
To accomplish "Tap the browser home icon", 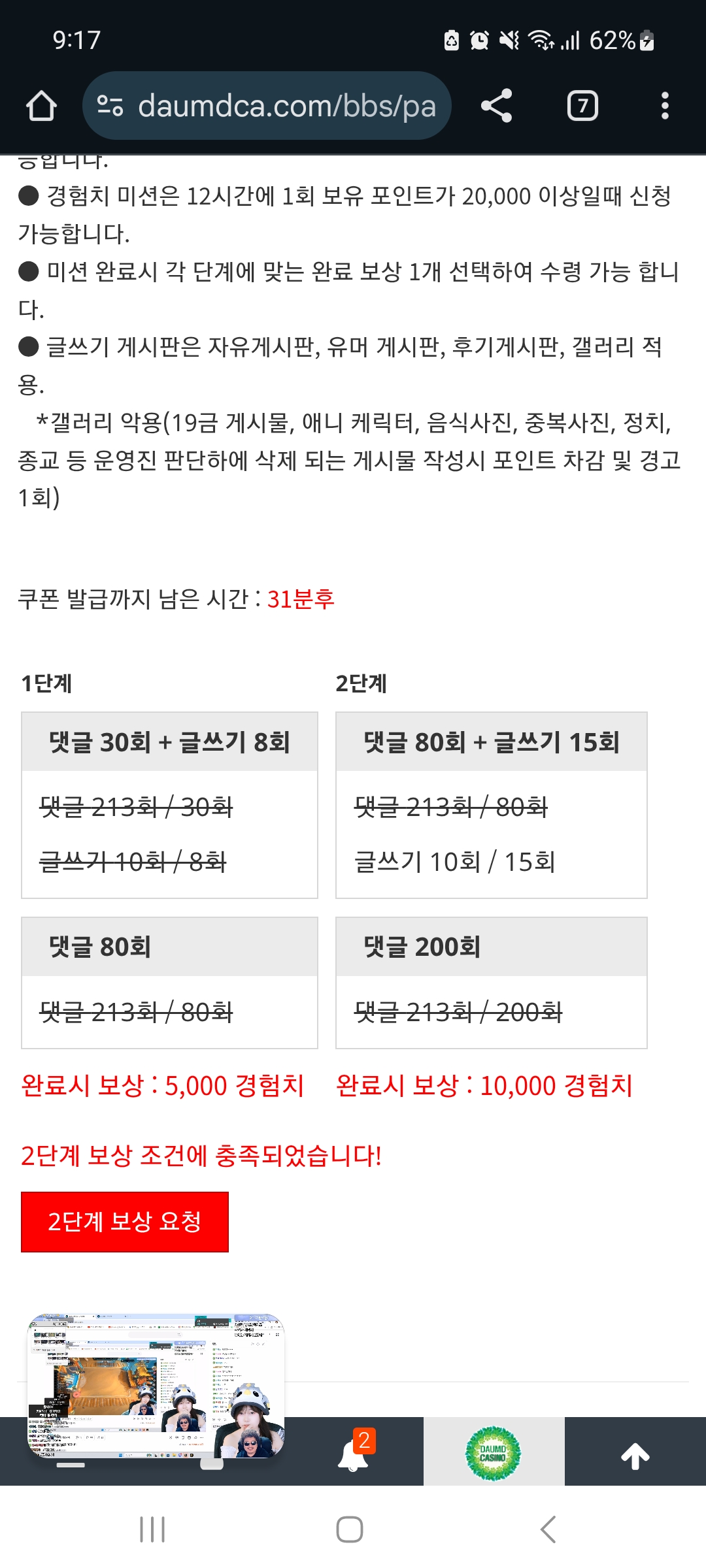I will [41, 106].
